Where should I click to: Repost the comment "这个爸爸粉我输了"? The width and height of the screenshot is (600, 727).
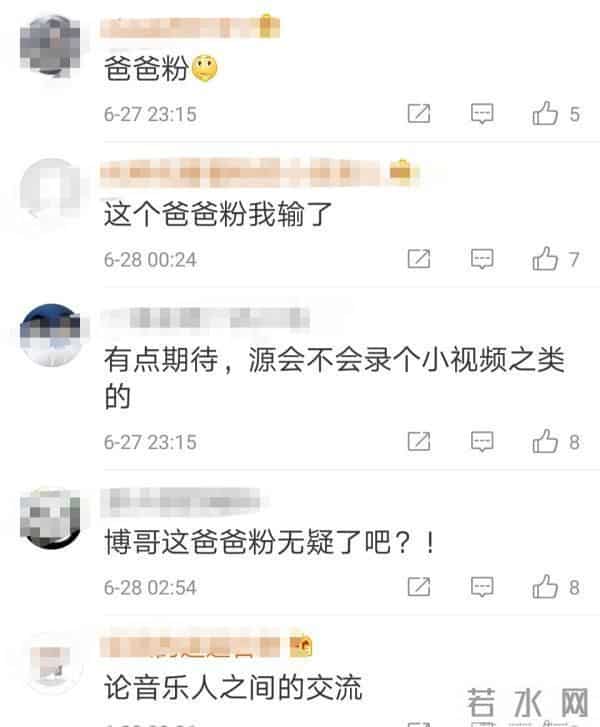[x=419, y=260]
